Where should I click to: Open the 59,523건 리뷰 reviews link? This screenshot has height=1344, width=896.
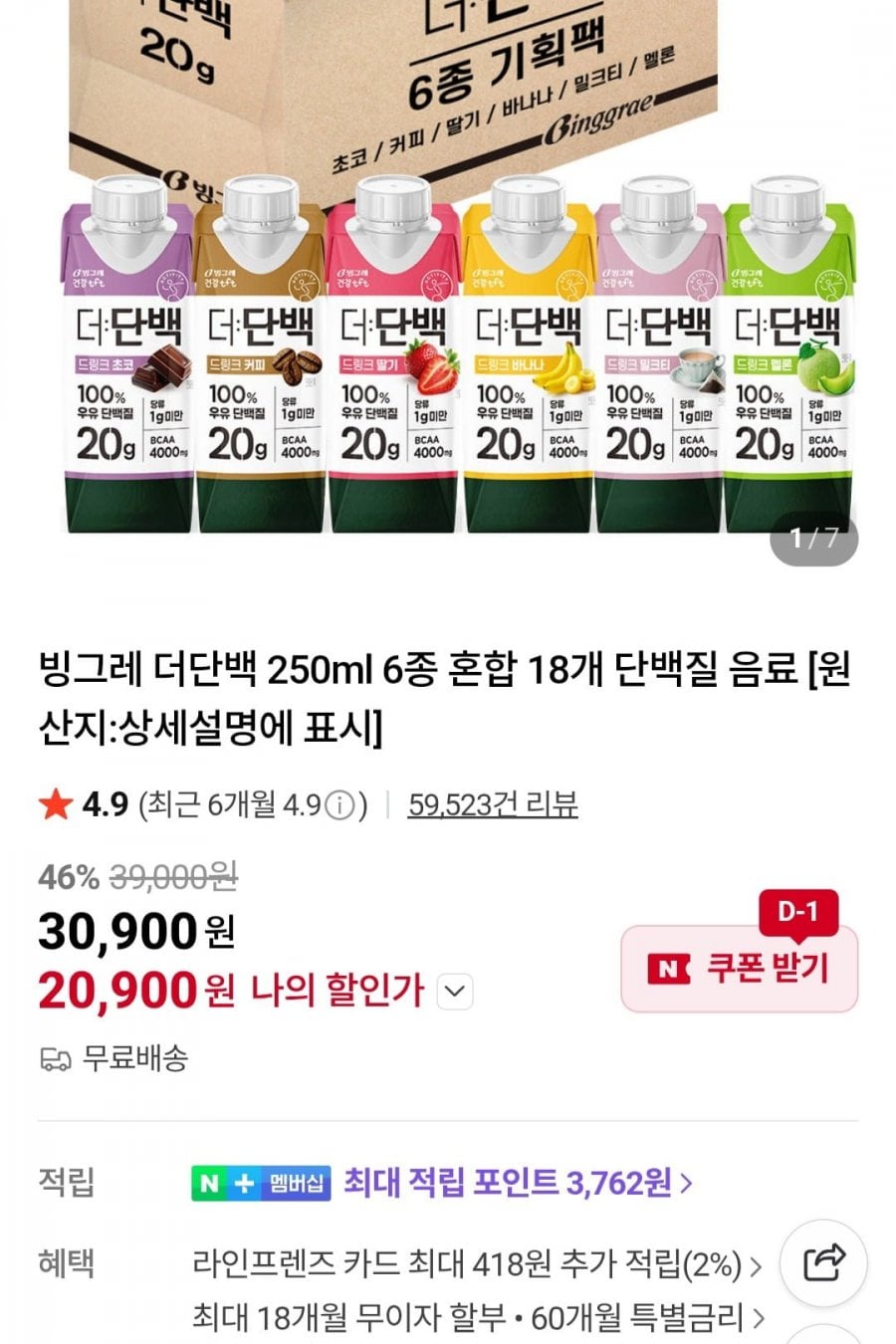[x=493, y=804]
